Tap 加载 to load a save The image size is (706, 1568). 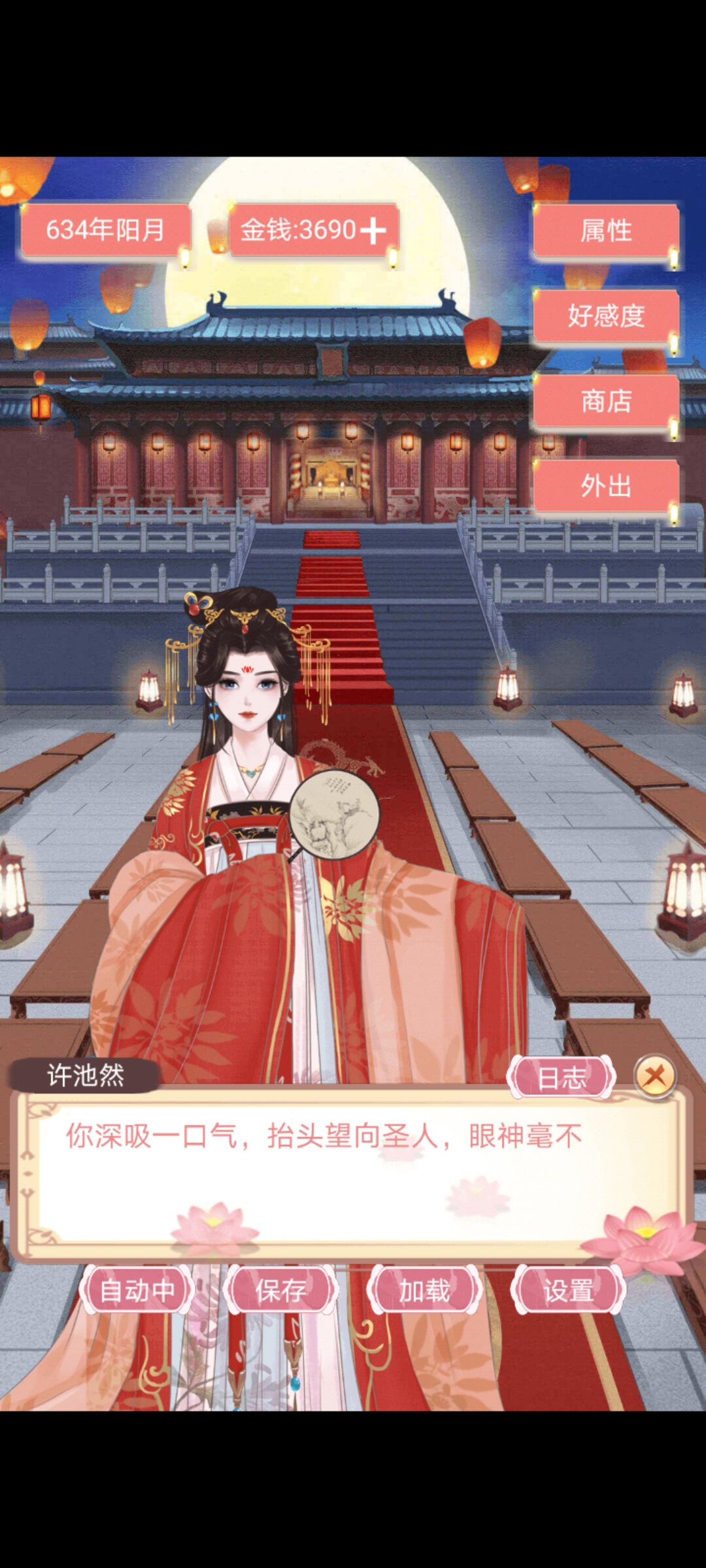tap(425, 1290)
